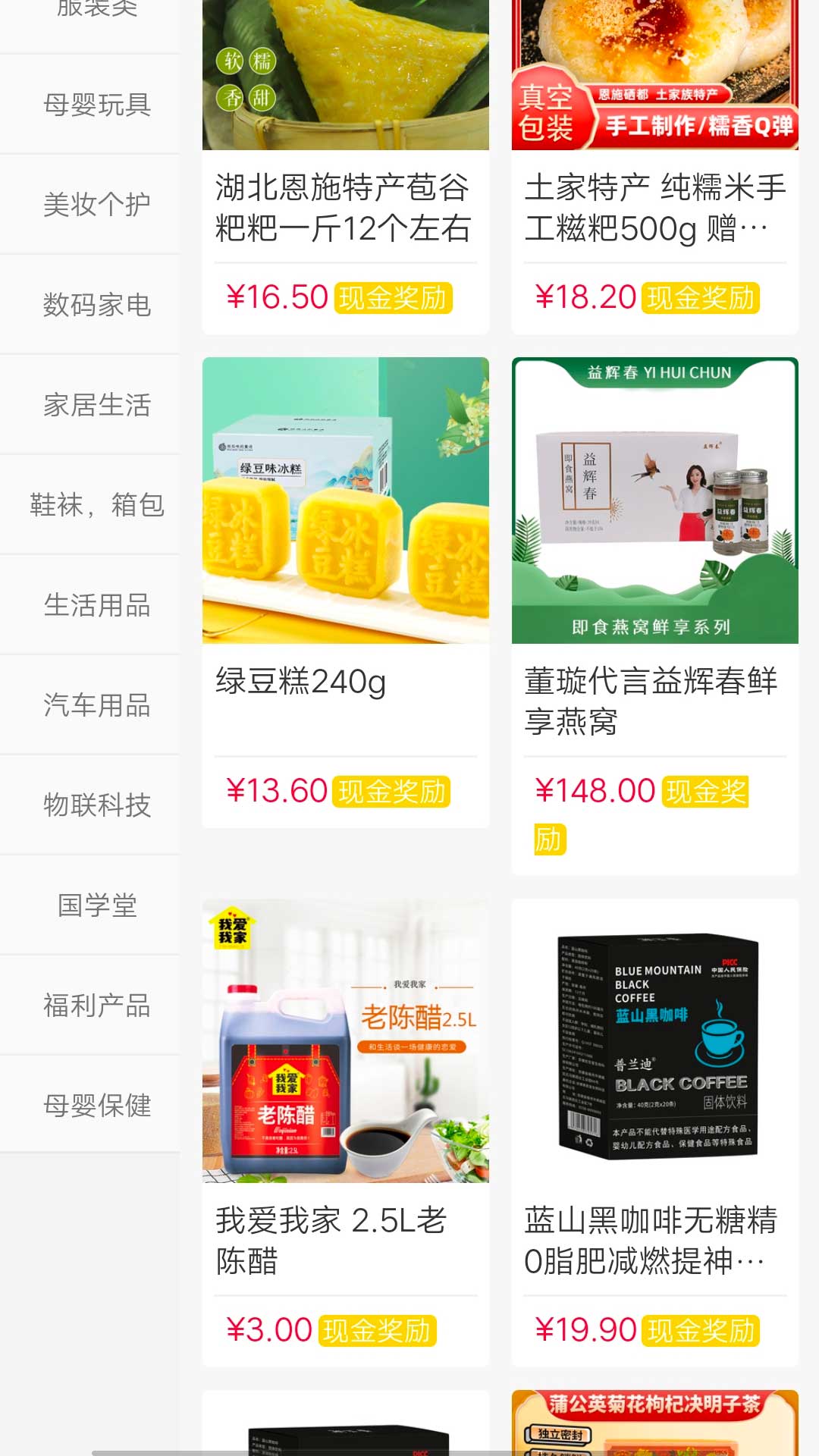Choose the 家居生活 category
Viewport: 819px width, 1456px height.
[x=97, y=405]
